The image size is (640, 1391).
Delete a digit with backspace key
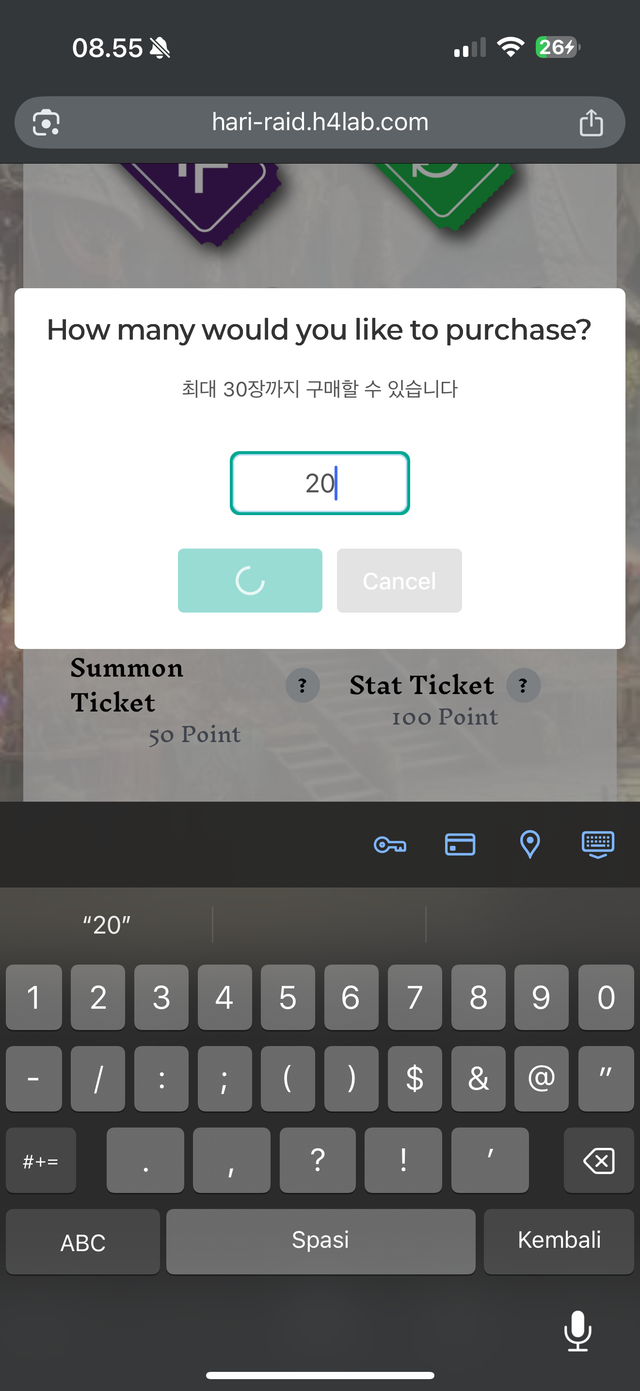click(x=598, y=1161)
